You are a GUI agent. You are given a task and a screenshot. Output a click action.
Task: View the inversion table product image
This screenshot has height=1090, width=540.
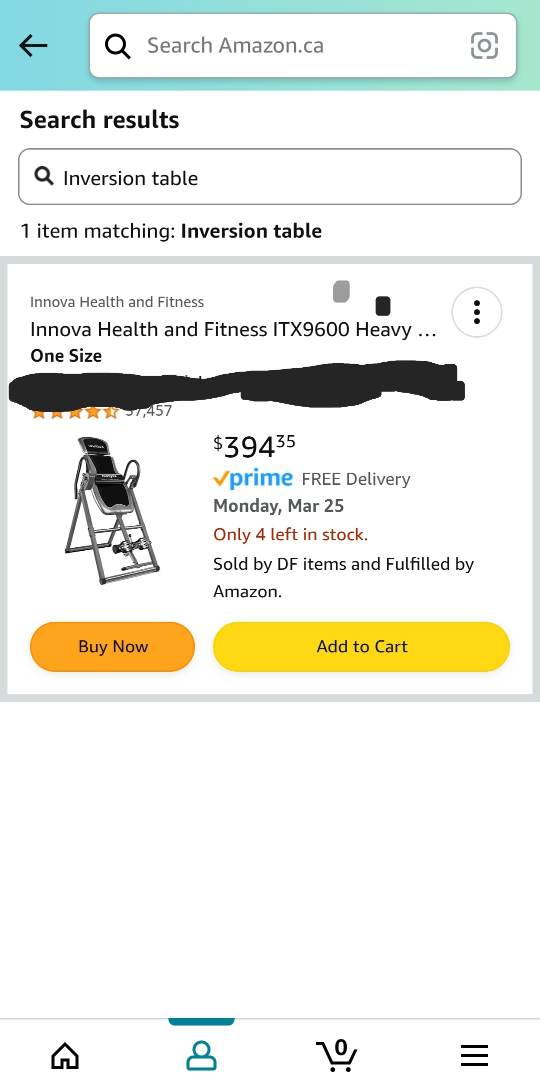coord(112,511)
